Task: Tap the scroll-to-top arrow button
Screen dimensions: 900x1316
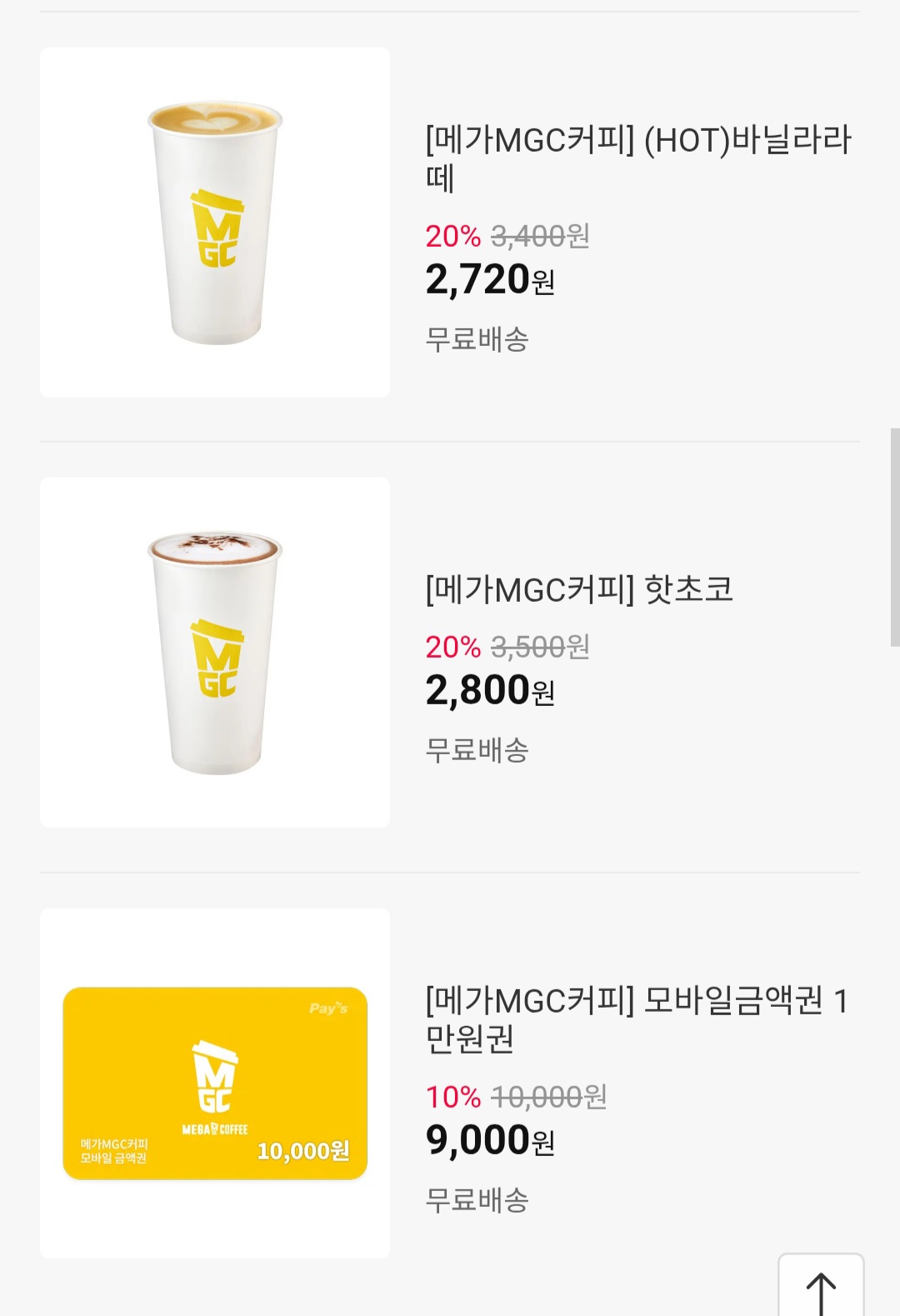Action: (821, 1288)
